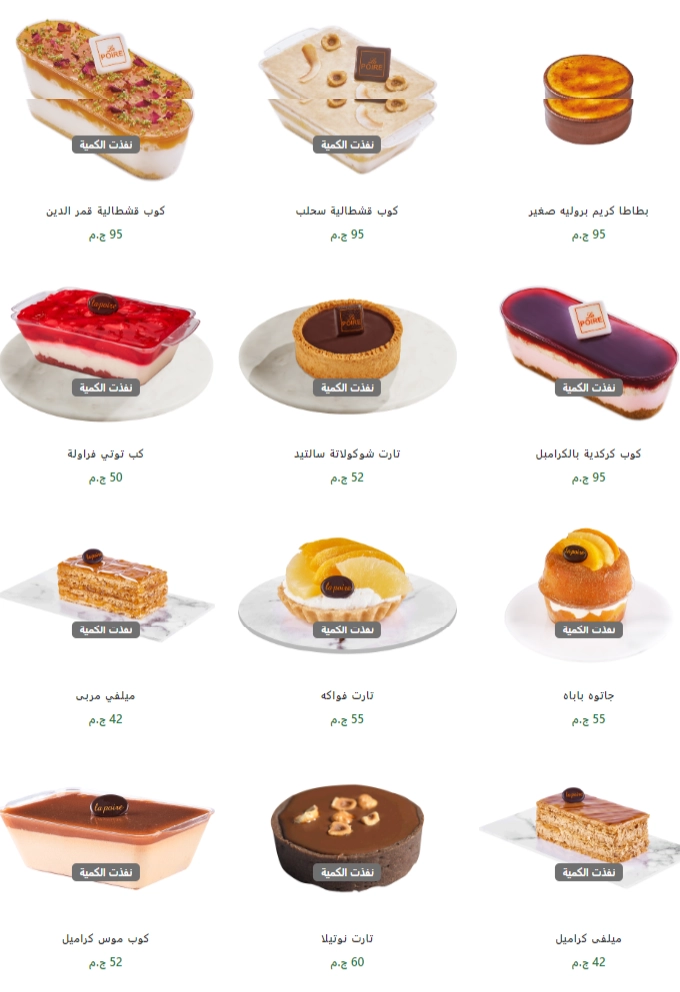This screenshot has width=680, height=992.
Task: Open the تارت فواكه product card
Action: (x=347, y=590)
